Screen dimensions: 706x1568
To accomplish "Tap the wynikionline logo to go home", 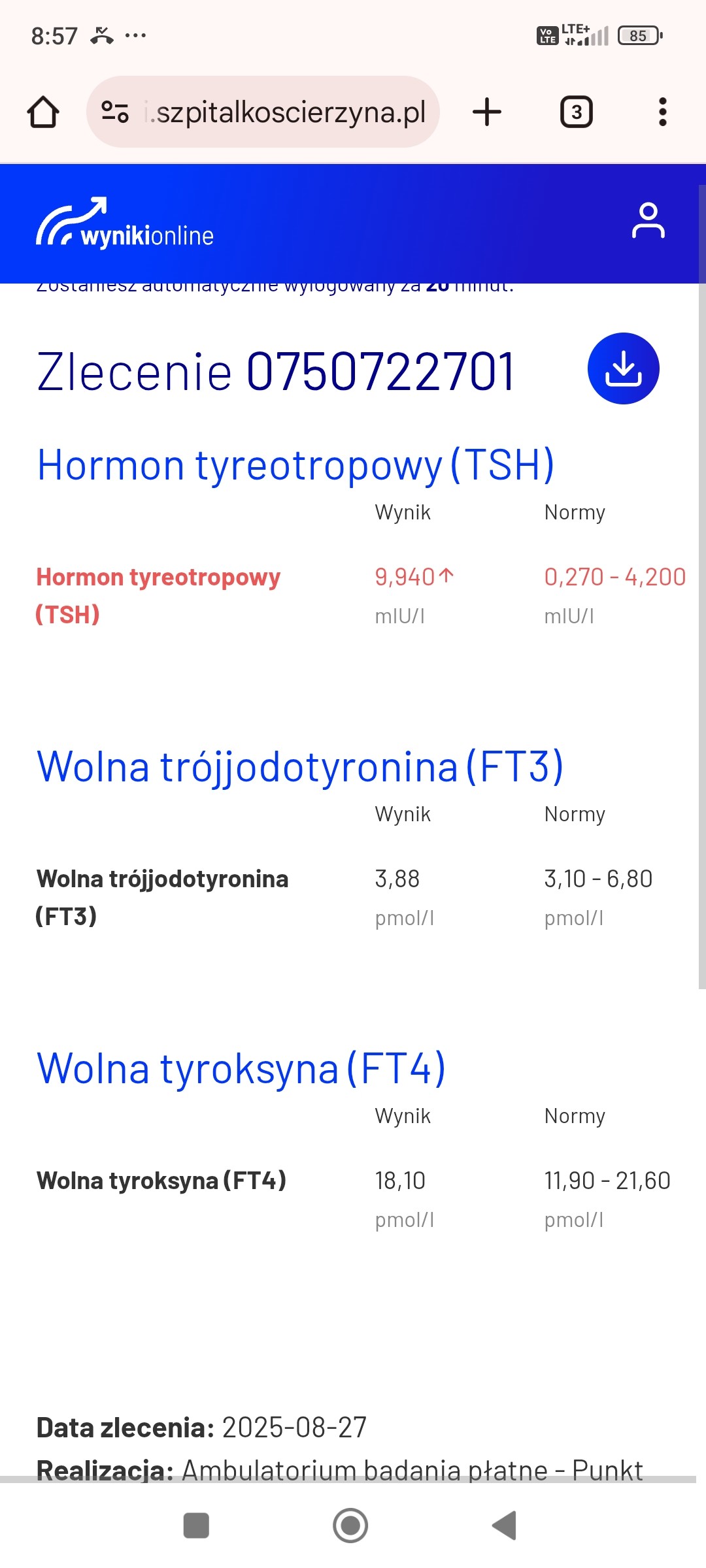I will (126, 223).
